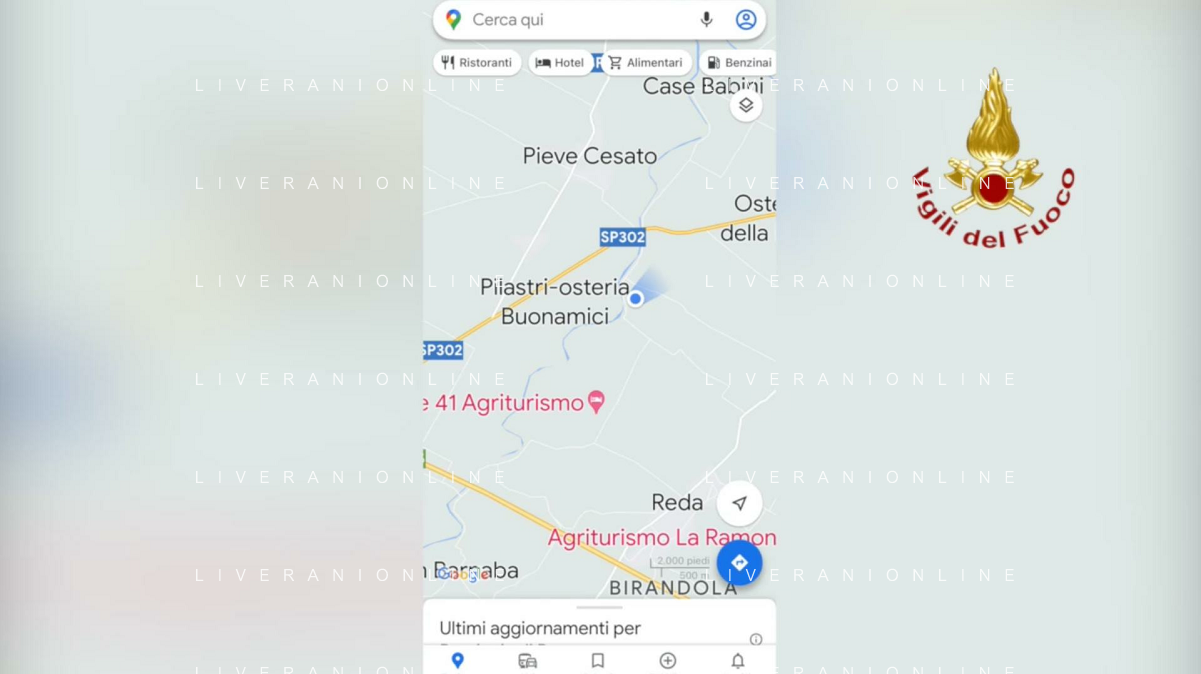
Task: Open the account profile avatar
Action: (746, 20)
